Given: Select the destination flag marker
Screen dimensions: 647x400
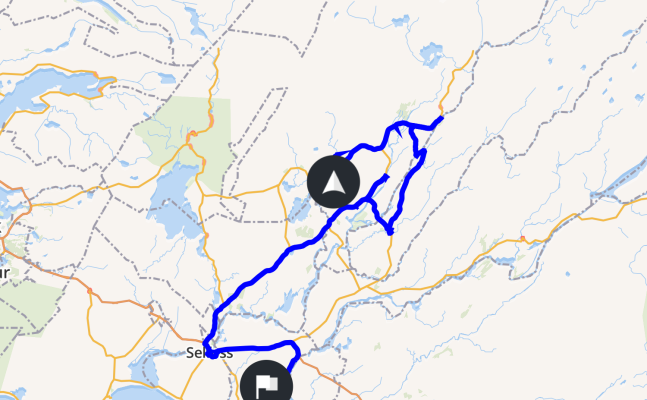Looking at the screenshot, I should point(266,384).
